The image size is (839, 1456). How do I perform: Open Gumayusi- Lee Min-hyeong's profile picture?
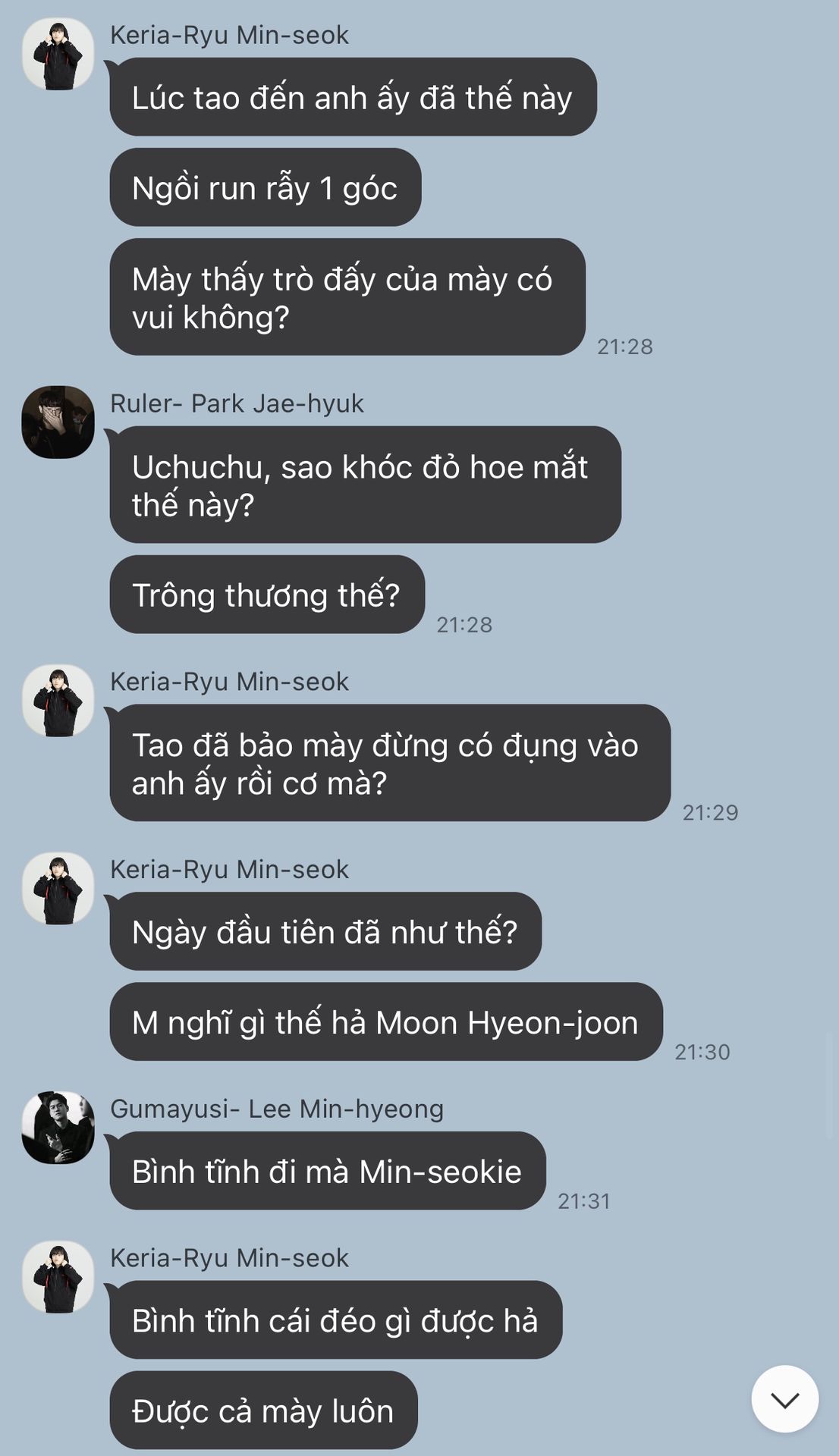tap(58, 1128)
